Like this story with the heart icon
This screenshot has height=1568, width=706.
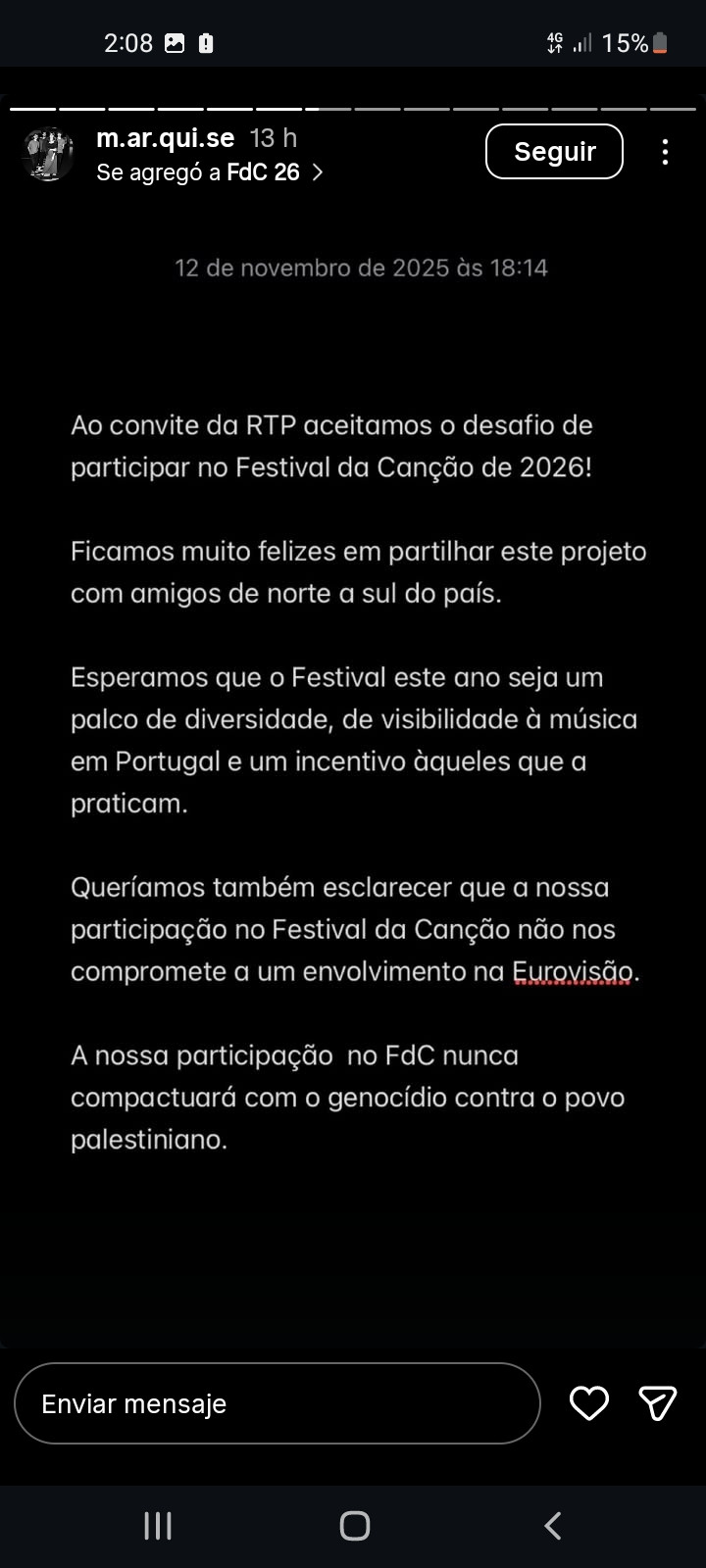[589, 1403]
